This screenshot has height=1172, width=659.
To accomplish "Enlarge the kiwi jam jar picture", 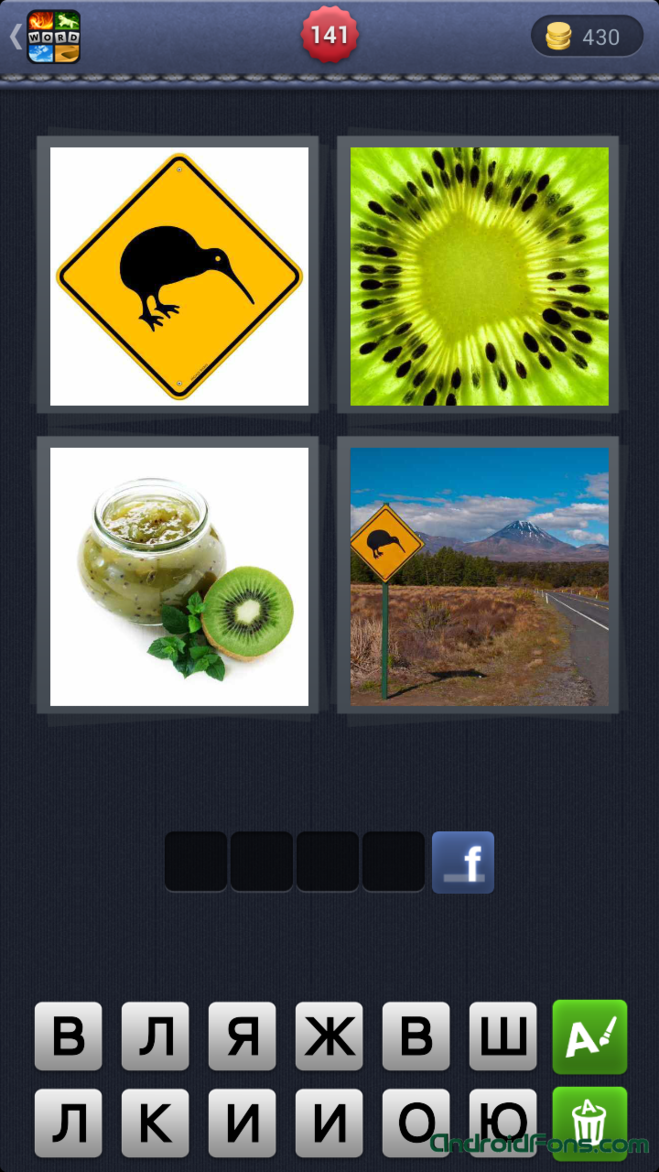I will (179, 576).
